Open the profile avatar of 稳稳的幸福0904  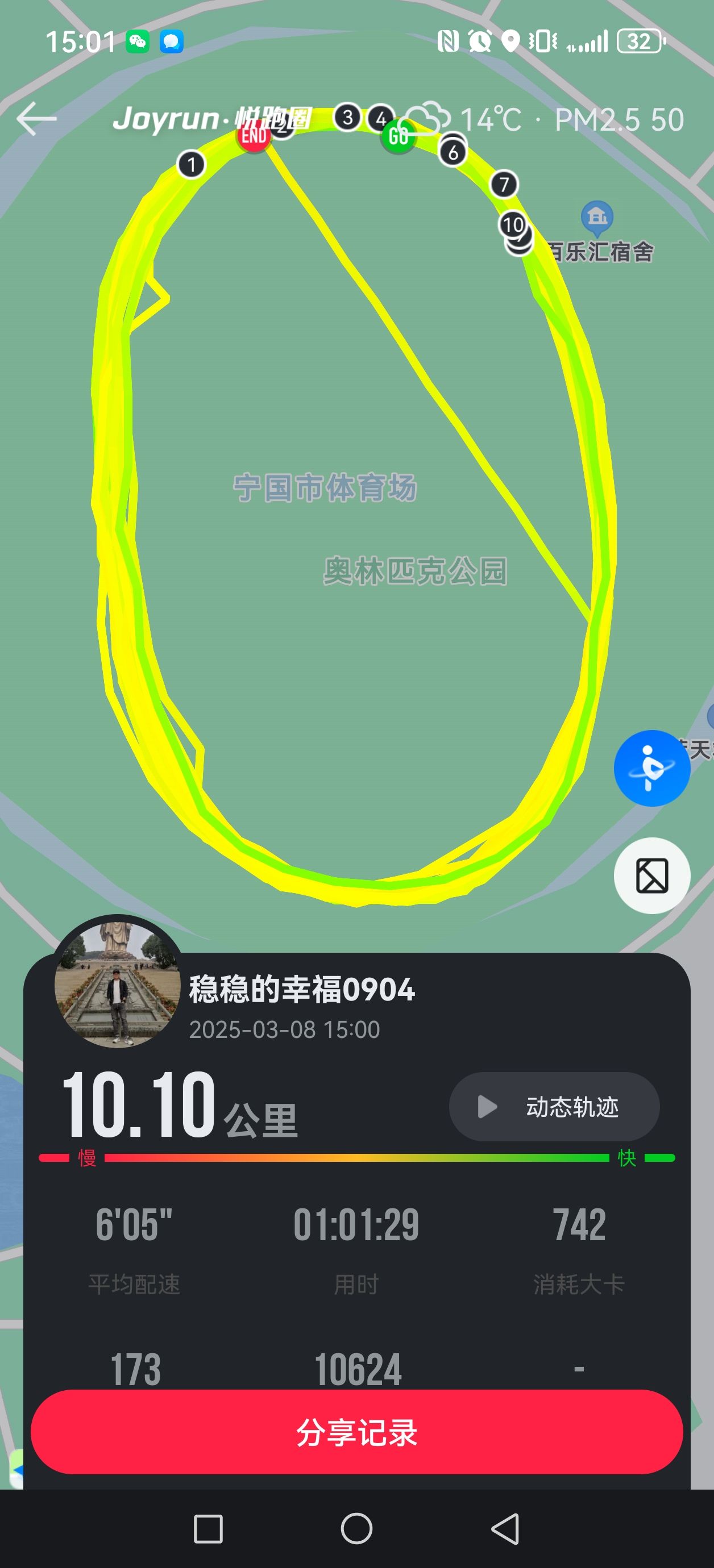coord(117,983)
